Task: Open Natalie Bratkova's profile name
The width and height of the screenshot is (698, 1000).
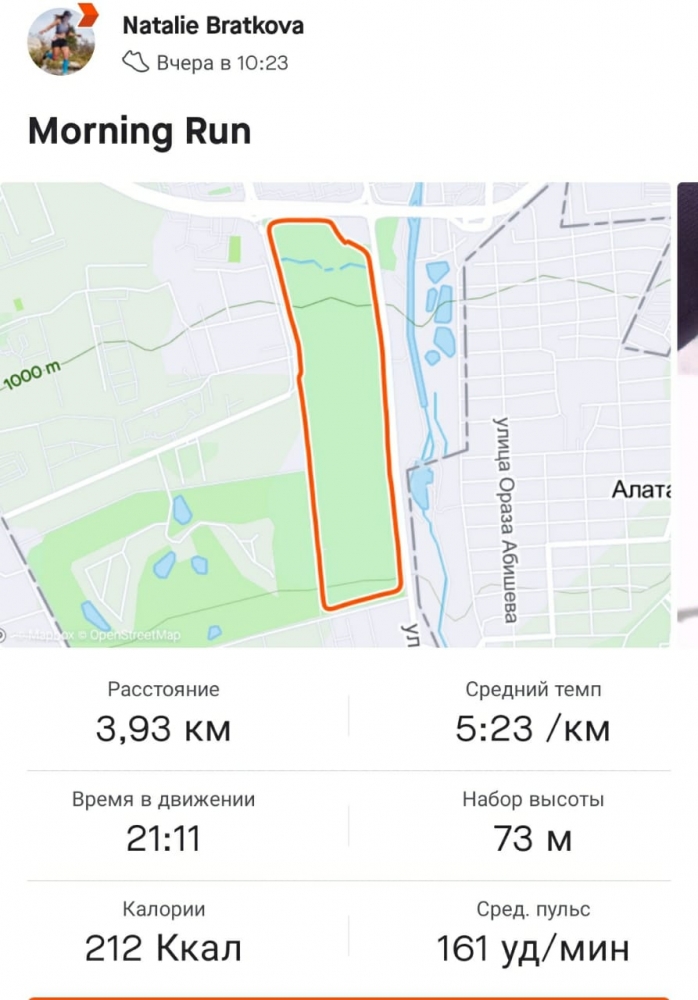Action: click(212, 26)
